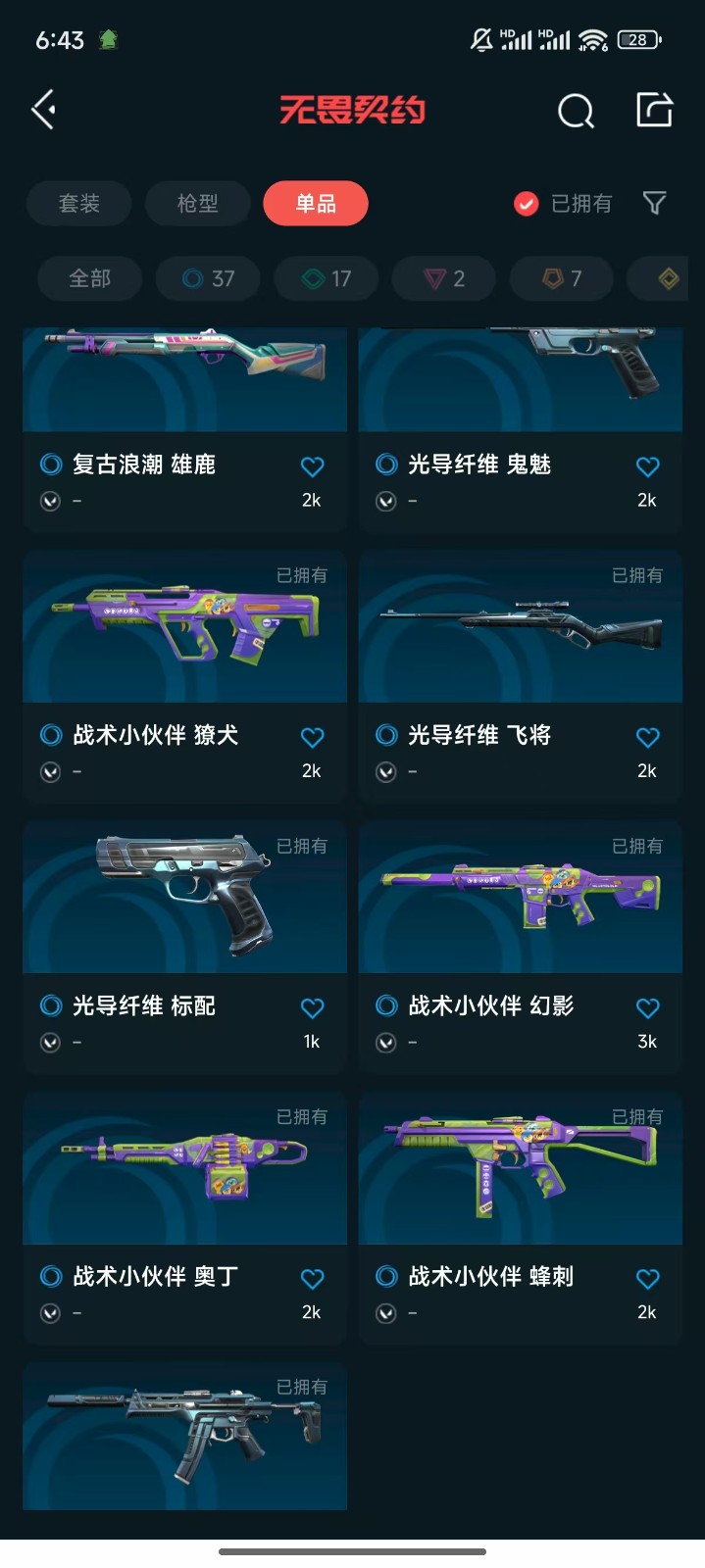Share this skin collection page

point(654,110)
